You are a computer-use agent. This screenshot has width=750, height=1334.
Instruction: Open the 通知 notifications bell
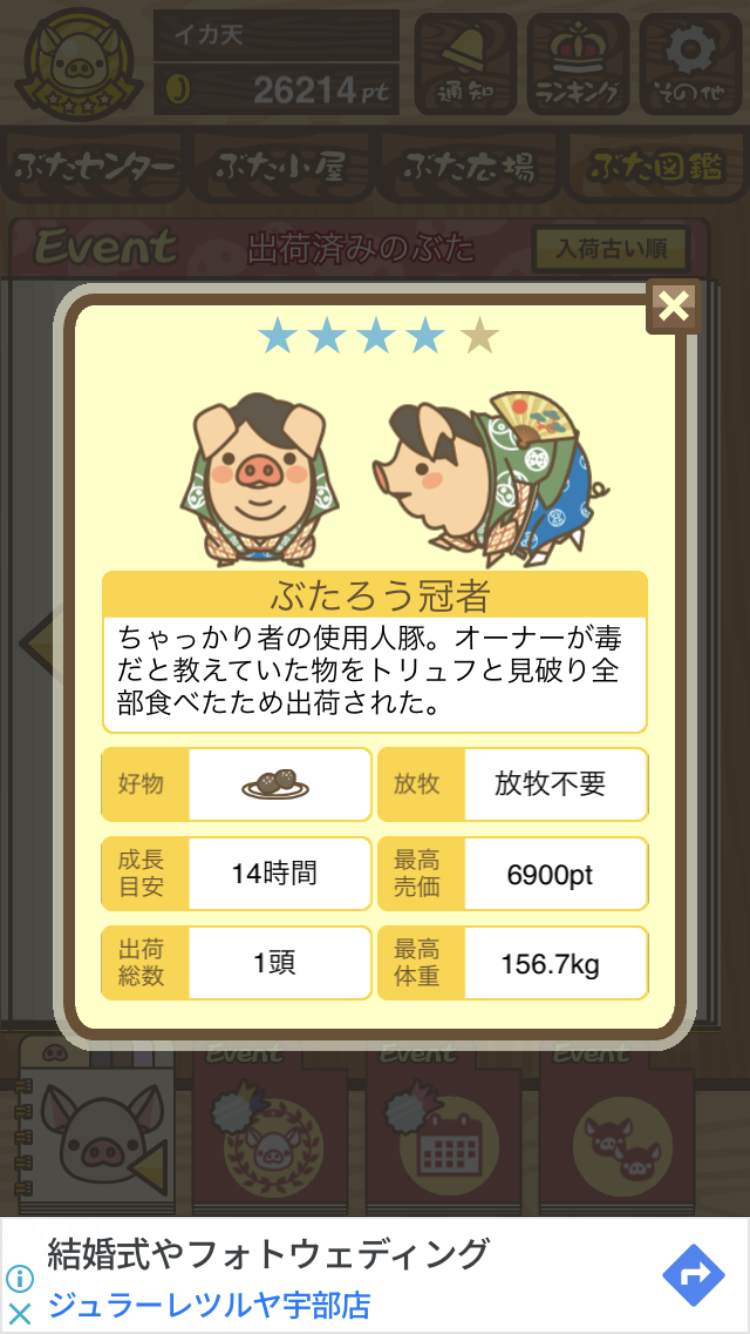pyautogui.click(x=465, y=64)
